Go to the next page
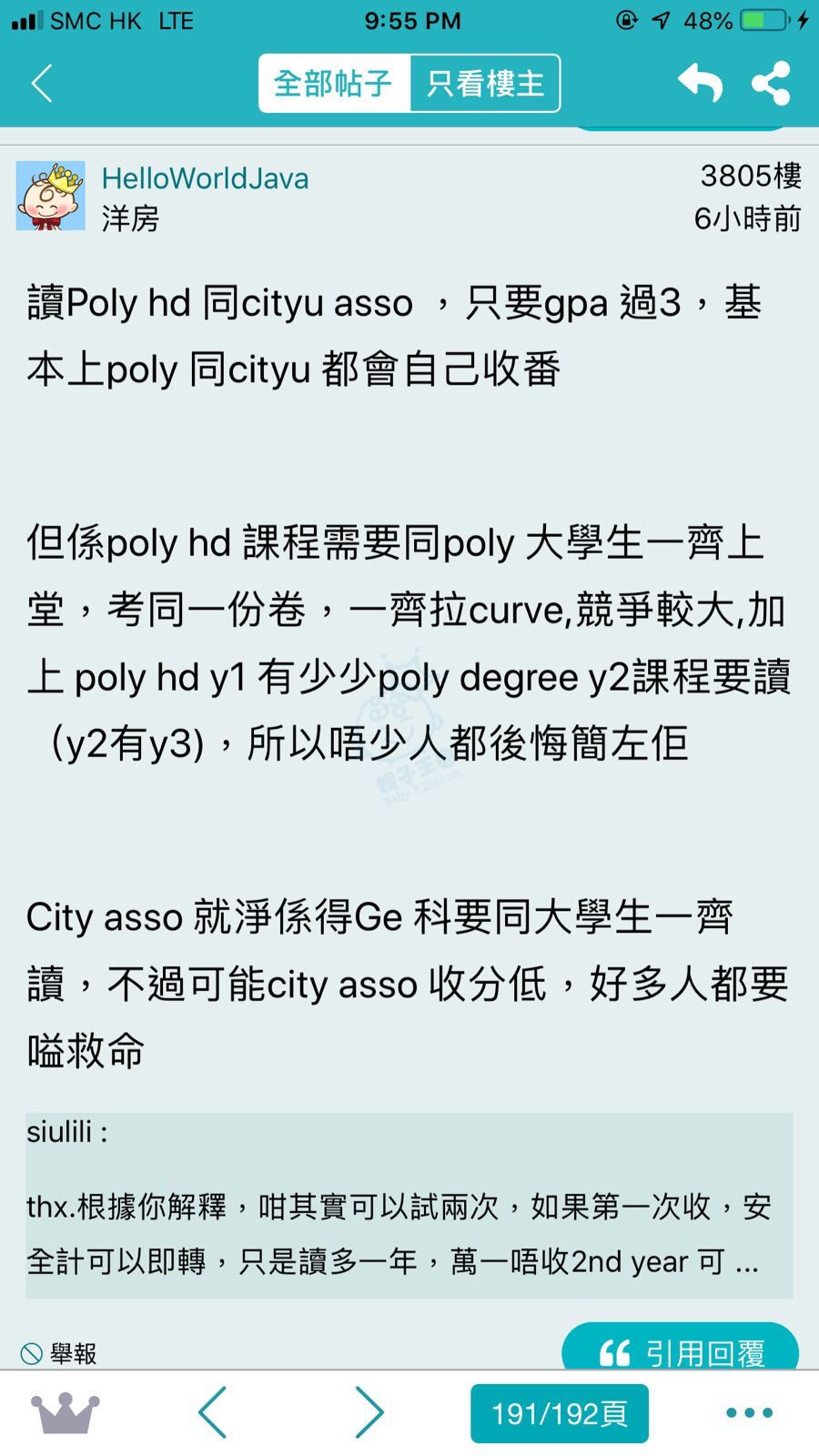819x1456 pixels. click(x=369, y=1413)
